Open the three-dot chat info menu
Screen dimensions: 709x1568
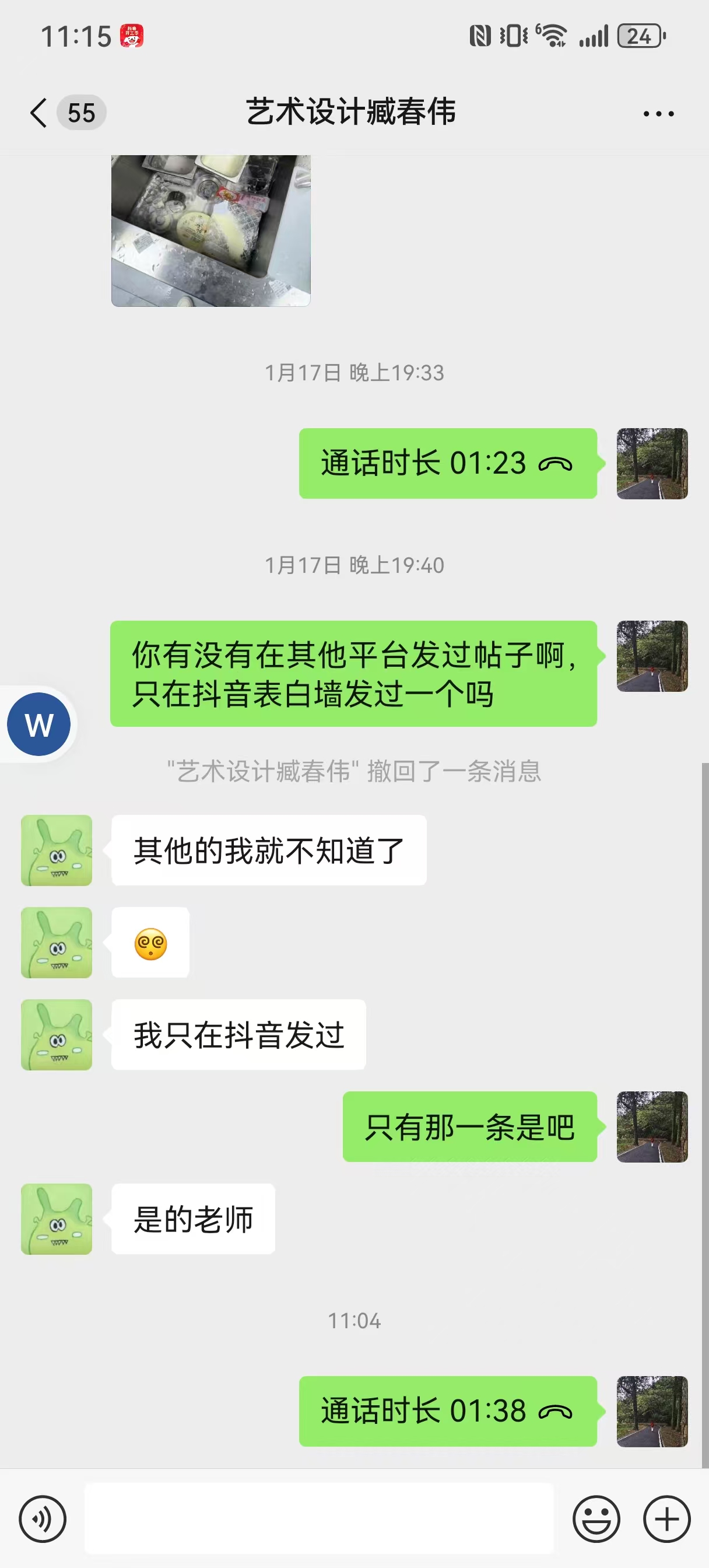tap(658, 114)
